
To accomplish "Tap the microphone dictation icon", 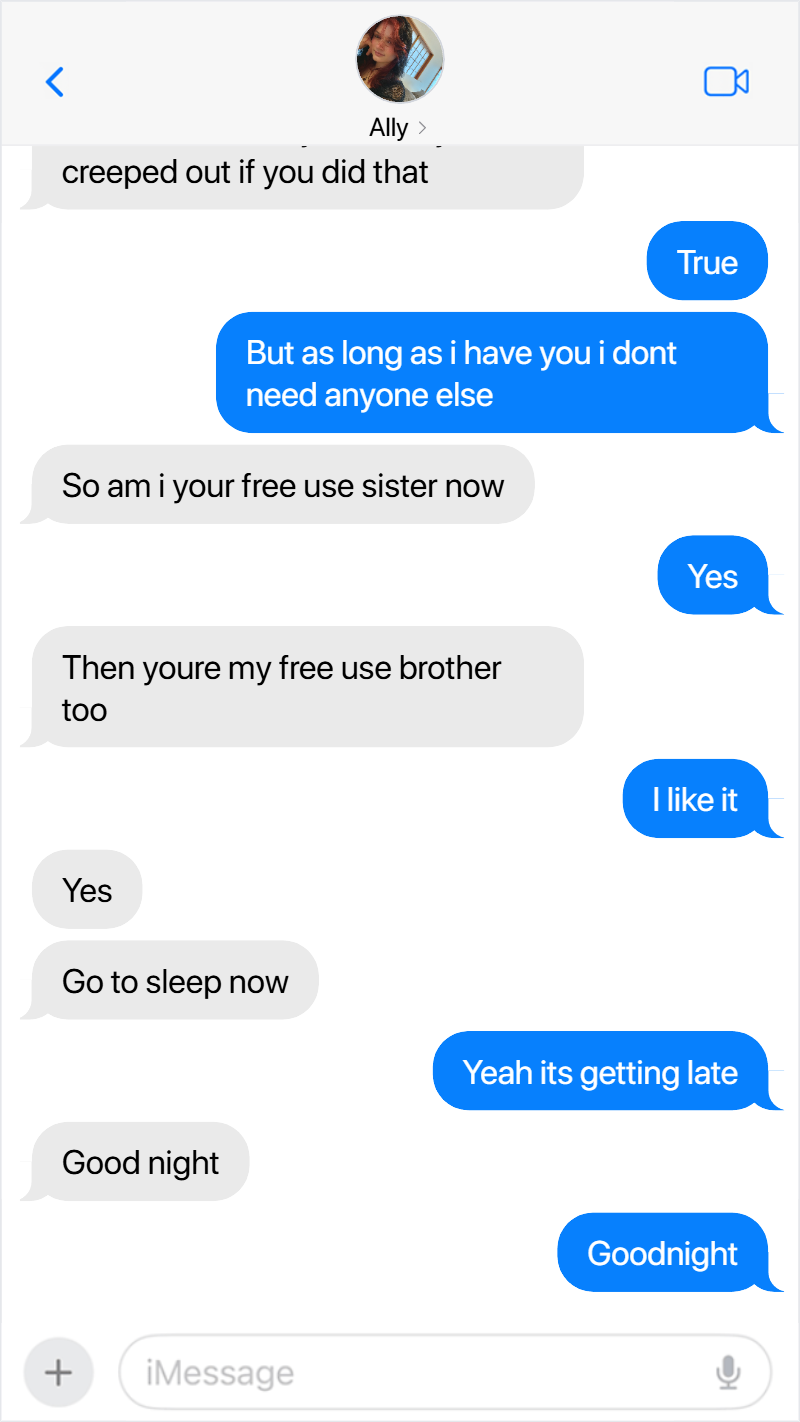I will click(x=729, y=1373).
